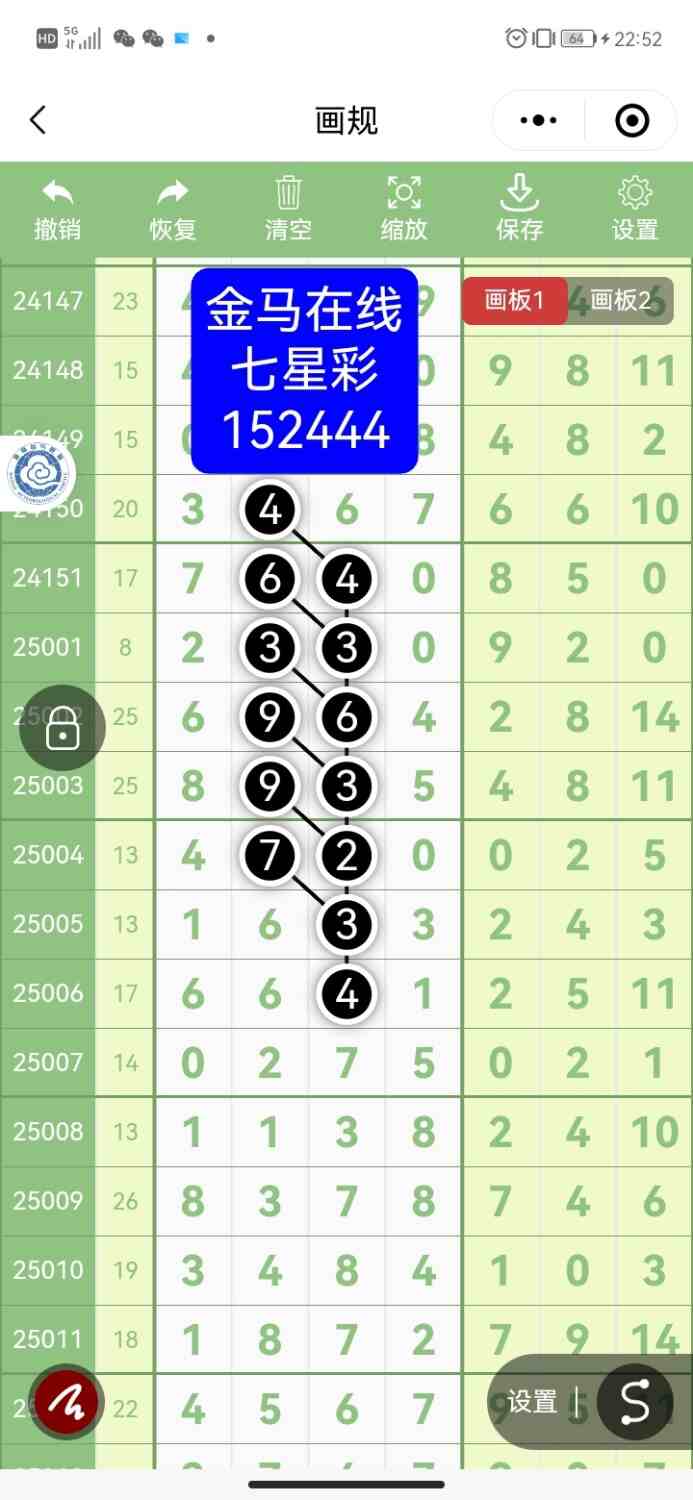
Task: Open 设置 in the top toolbar
Action: [635, 210]
